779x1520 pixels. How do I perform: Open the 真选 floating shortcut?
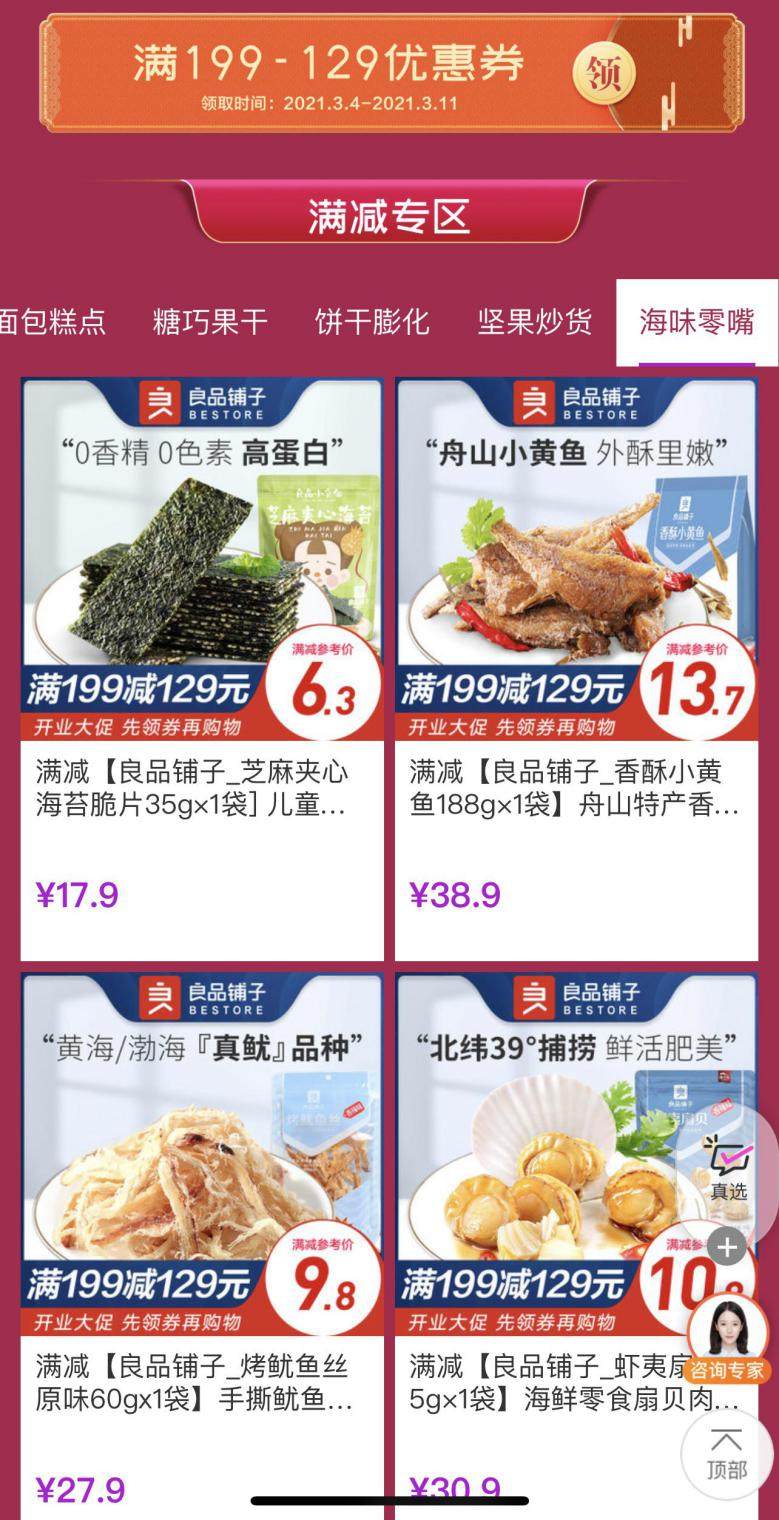(x=729, y=1167)
